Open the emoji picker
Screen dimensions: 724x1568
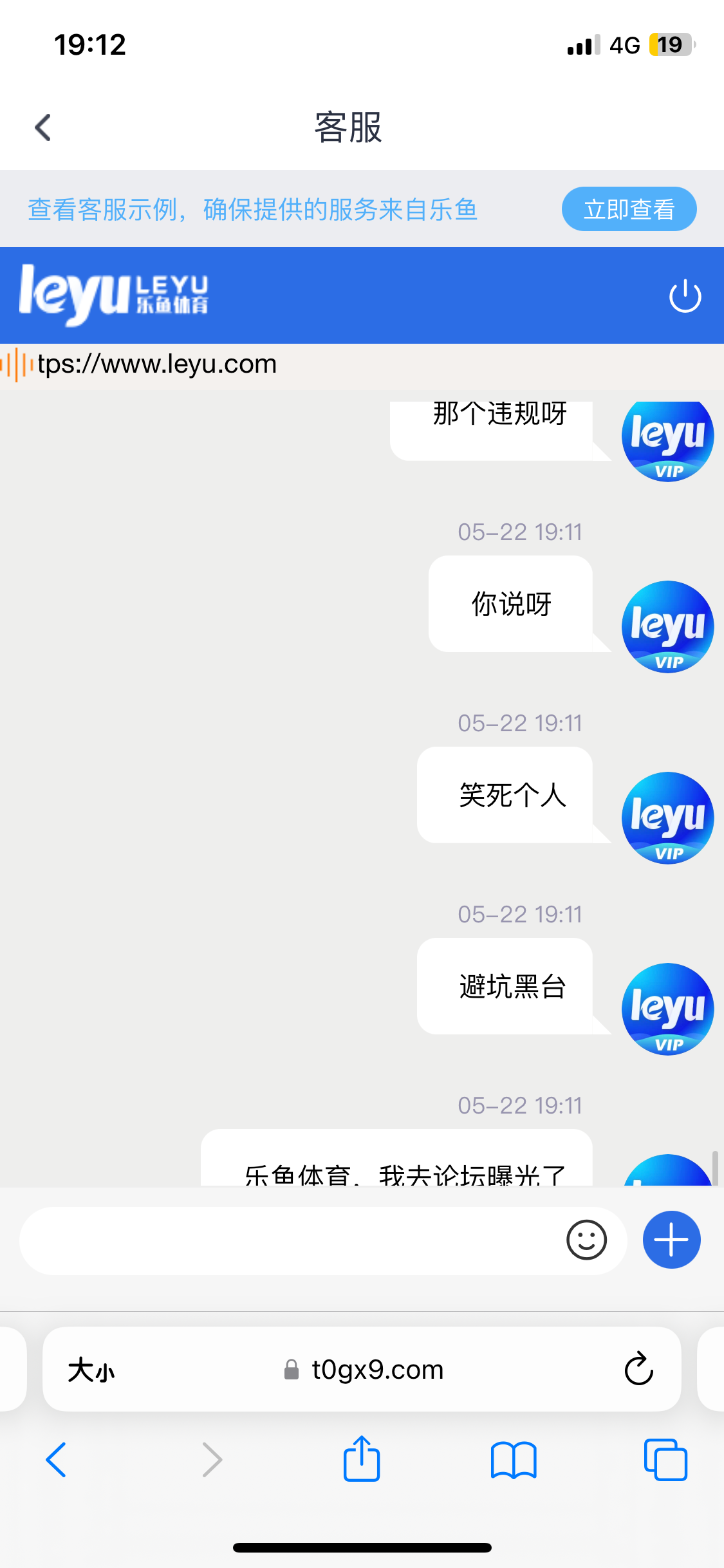pos(586,1240)
